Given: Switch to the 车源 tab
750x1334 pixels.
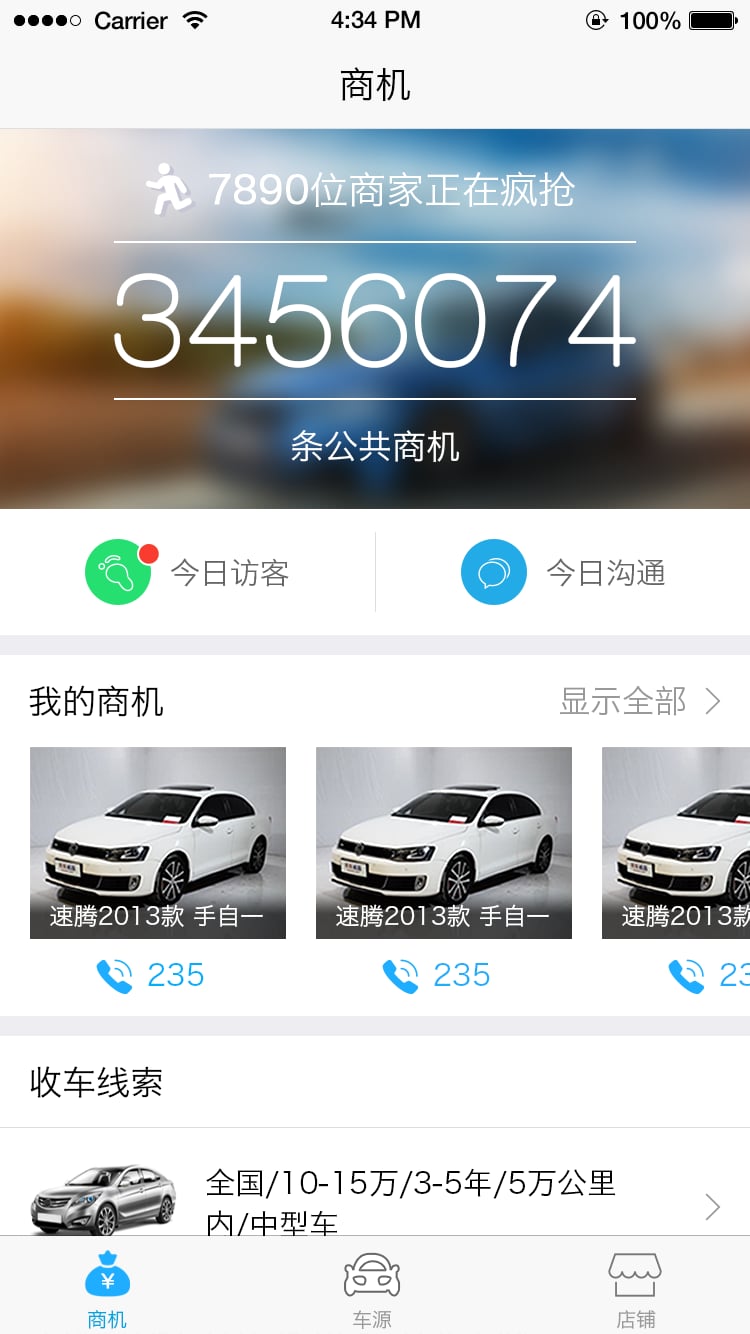Looking at the screenshot, I should tap(372, 1288).
